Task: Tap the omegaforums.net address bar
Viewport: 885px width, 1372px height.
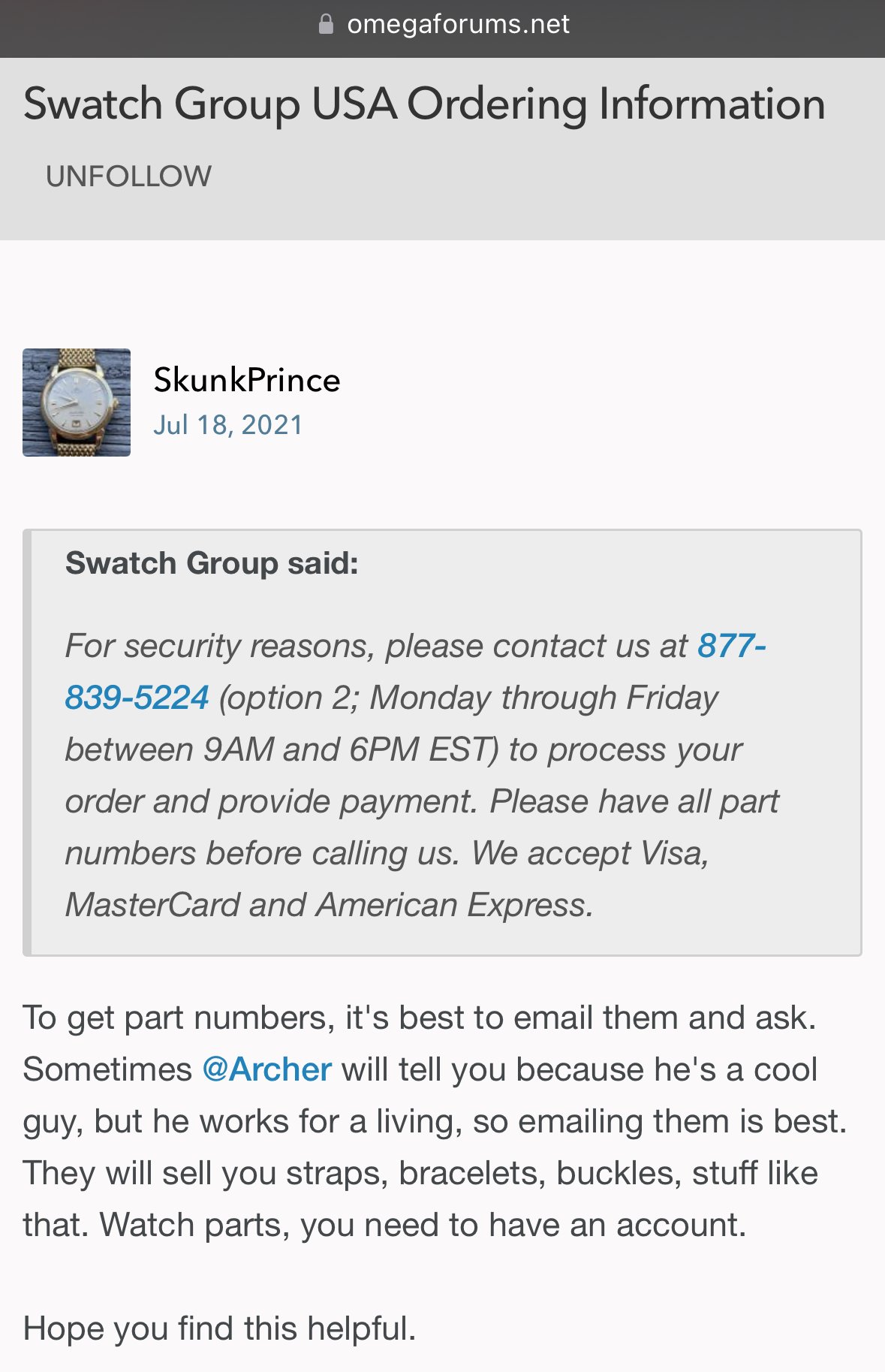Action: (x=443, y=25)
